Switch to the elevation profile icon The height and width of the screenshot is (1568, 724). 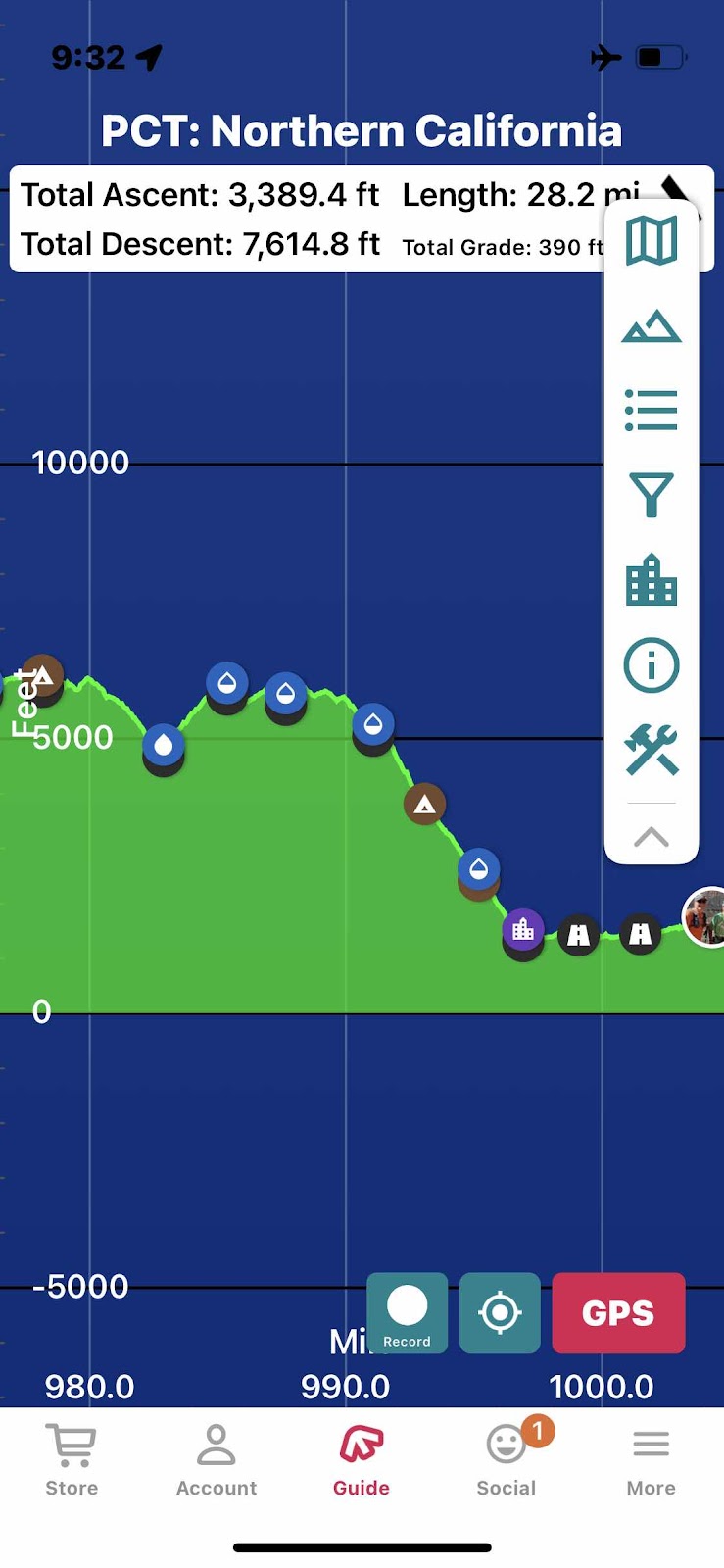[652, 326]
